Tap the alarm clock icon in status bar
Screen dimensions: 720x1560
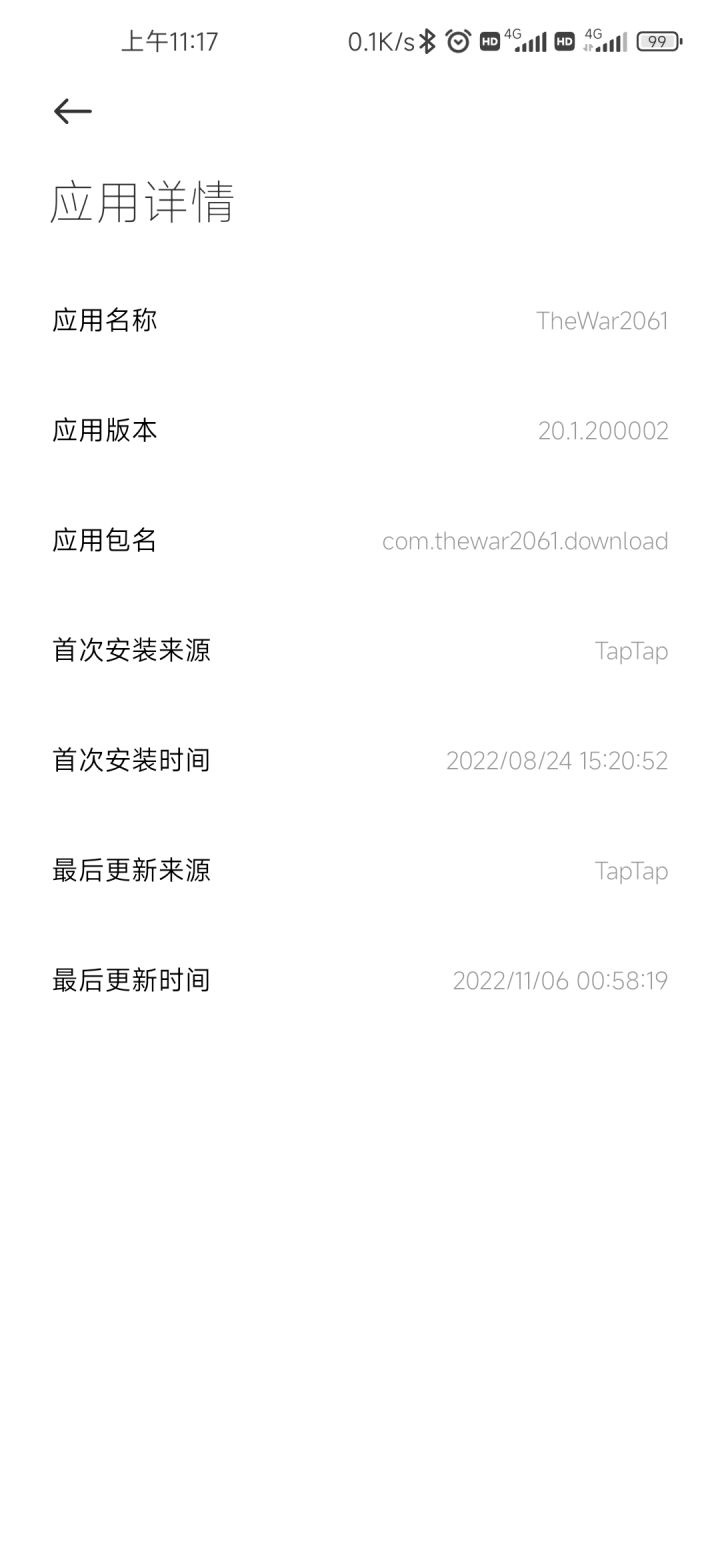(x=458, y=40)
